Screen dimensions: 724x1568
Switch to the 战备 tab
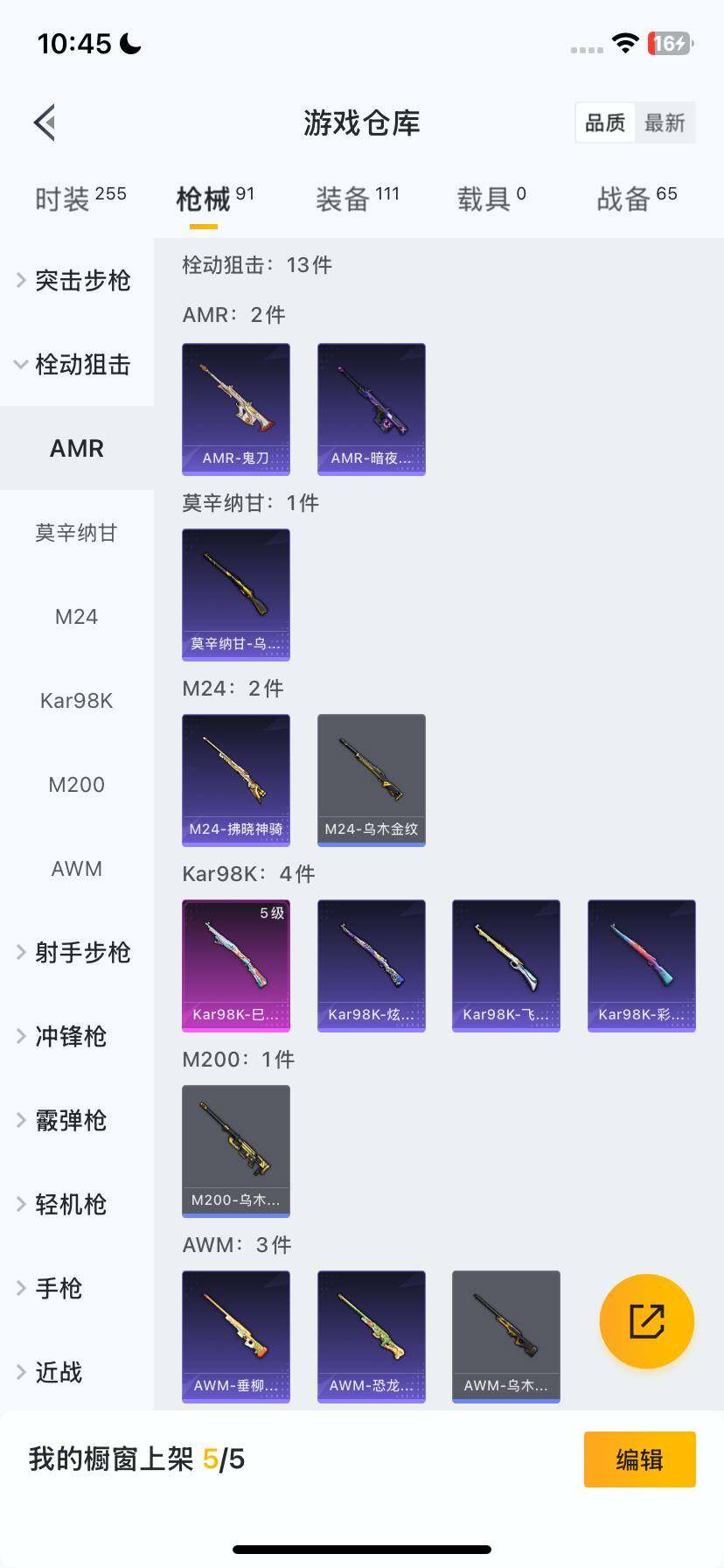(636, 199)
